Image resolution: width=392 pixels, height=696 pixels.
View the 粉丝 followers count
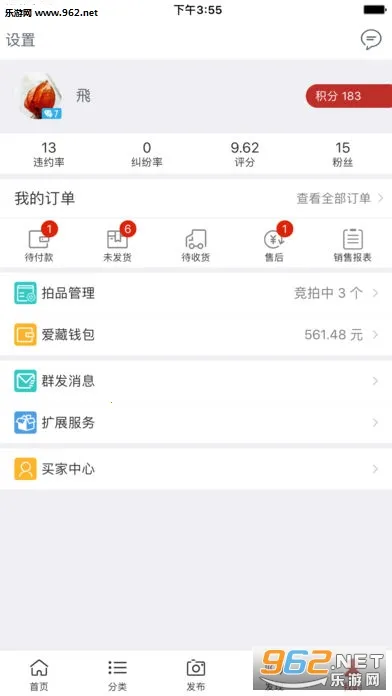(343, 154)
